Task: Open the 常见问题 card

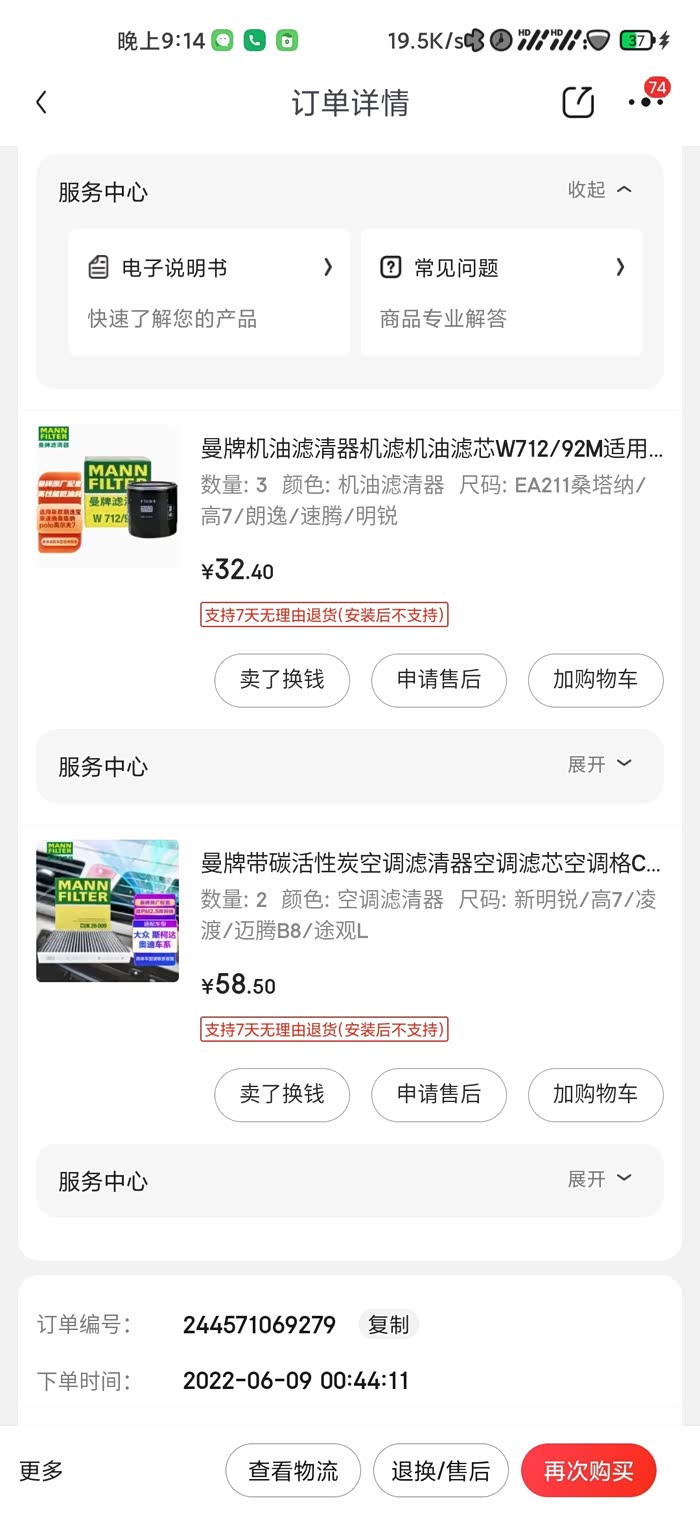Action: (x=501, y=292)
